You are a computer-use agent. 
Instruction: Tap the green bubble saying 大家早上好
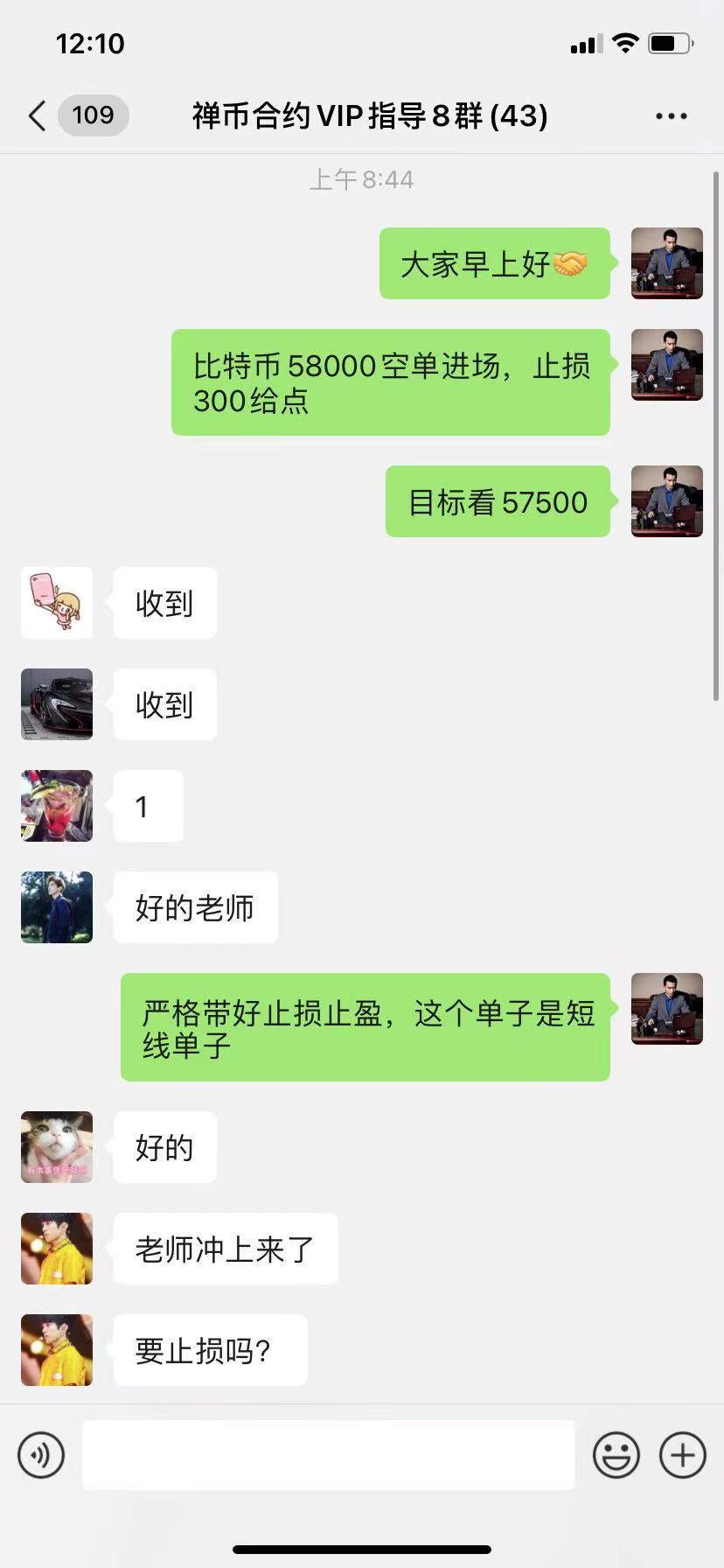click(495, 262)
